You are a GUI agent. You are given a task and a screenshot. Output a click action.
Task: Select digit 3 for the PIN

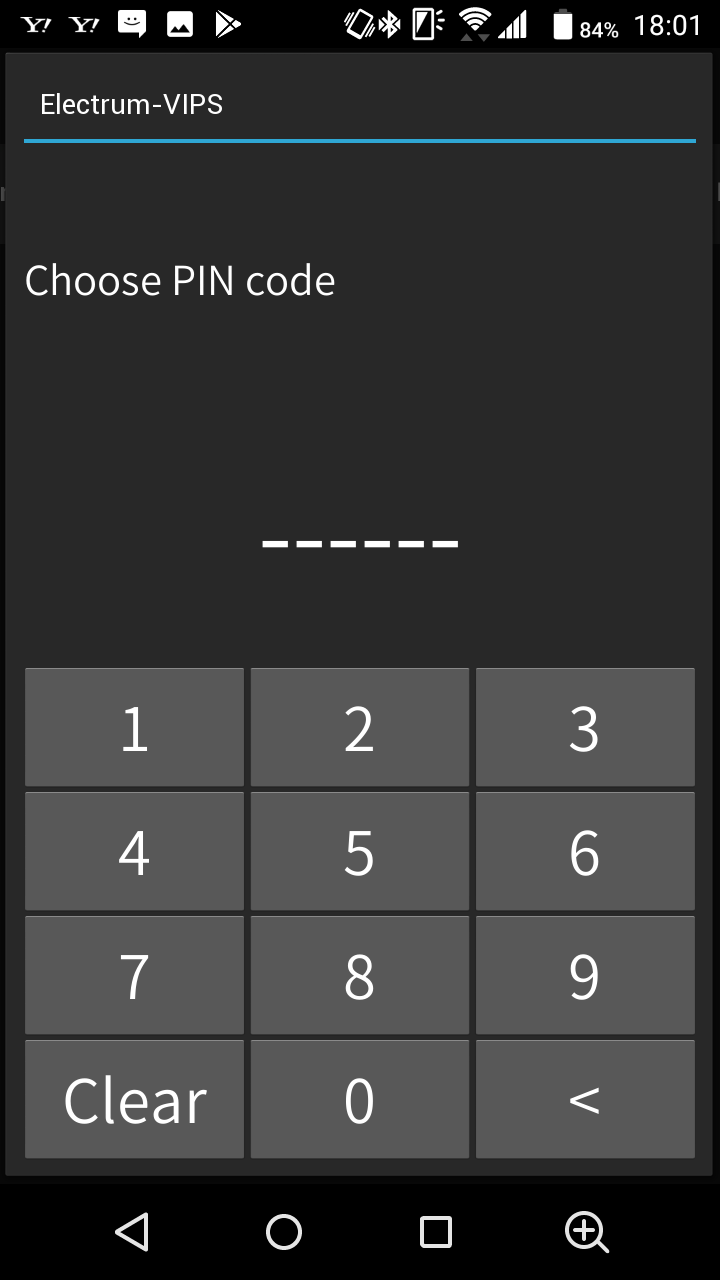(585, 727)
